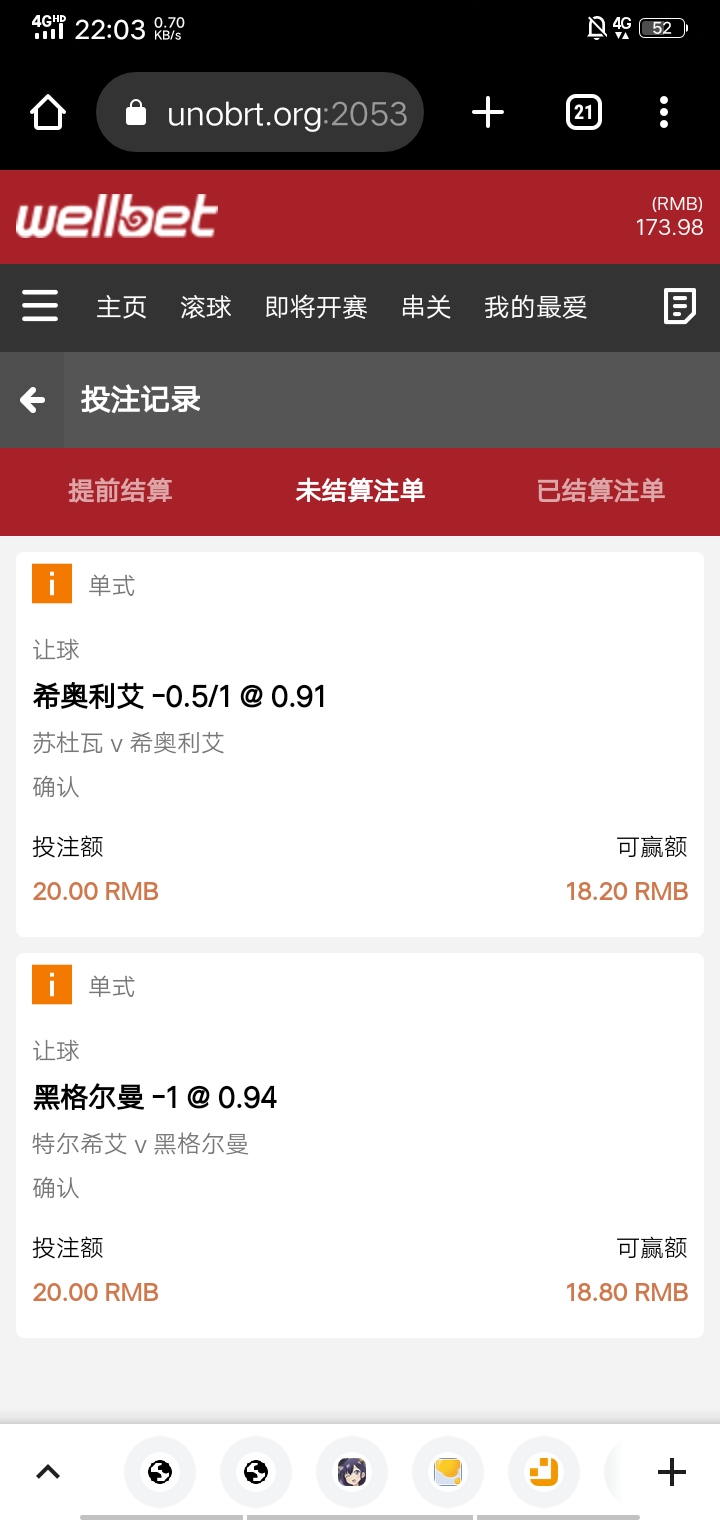720x1520 pixels.
Task: View the 21 open tabs
Action: [583, 113]
